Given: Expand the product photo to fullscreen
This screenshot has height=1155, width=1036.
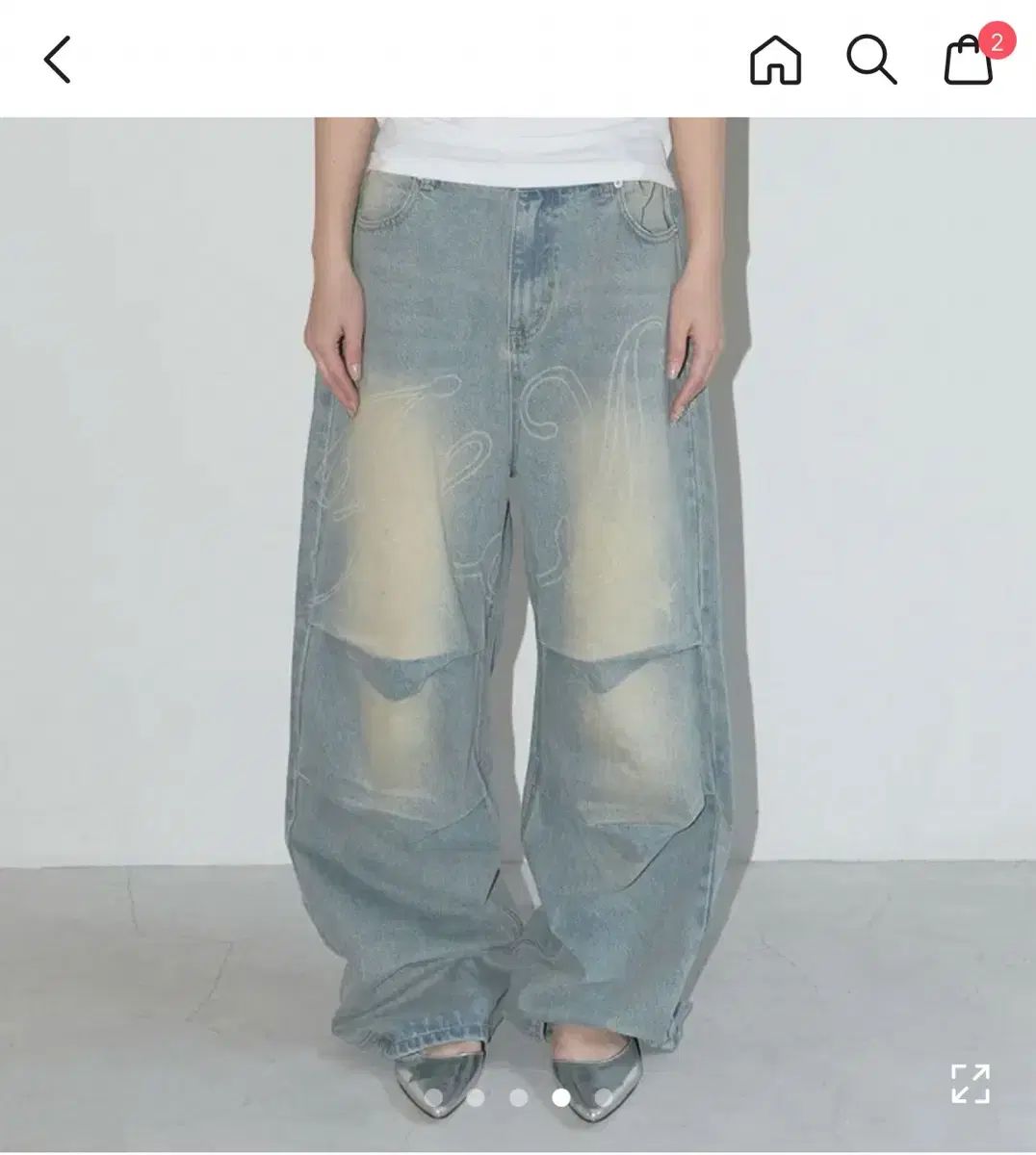Looking at the screenshot, I should [970, 1083].
